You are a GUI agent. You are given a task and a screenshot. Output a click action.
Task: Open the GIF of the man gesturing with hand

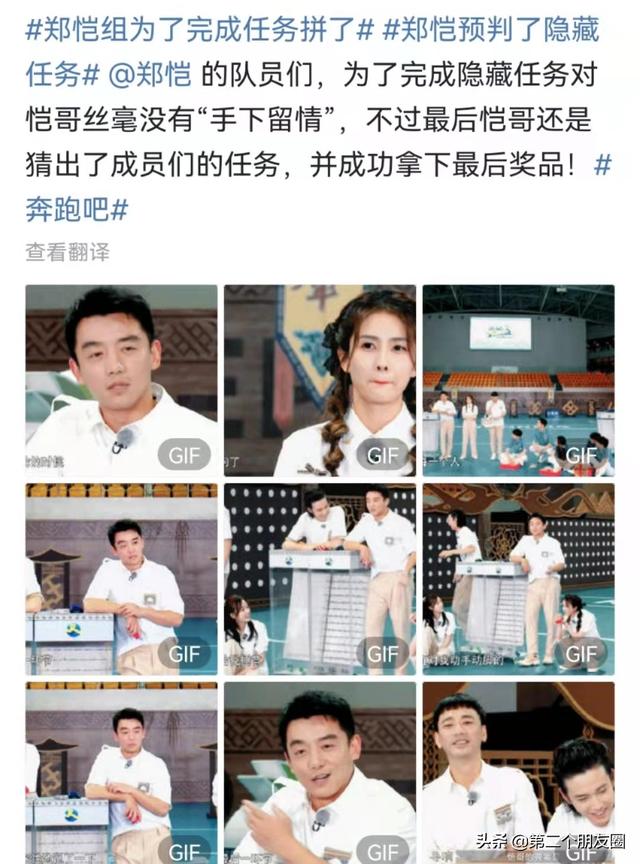tap(319, 770)
